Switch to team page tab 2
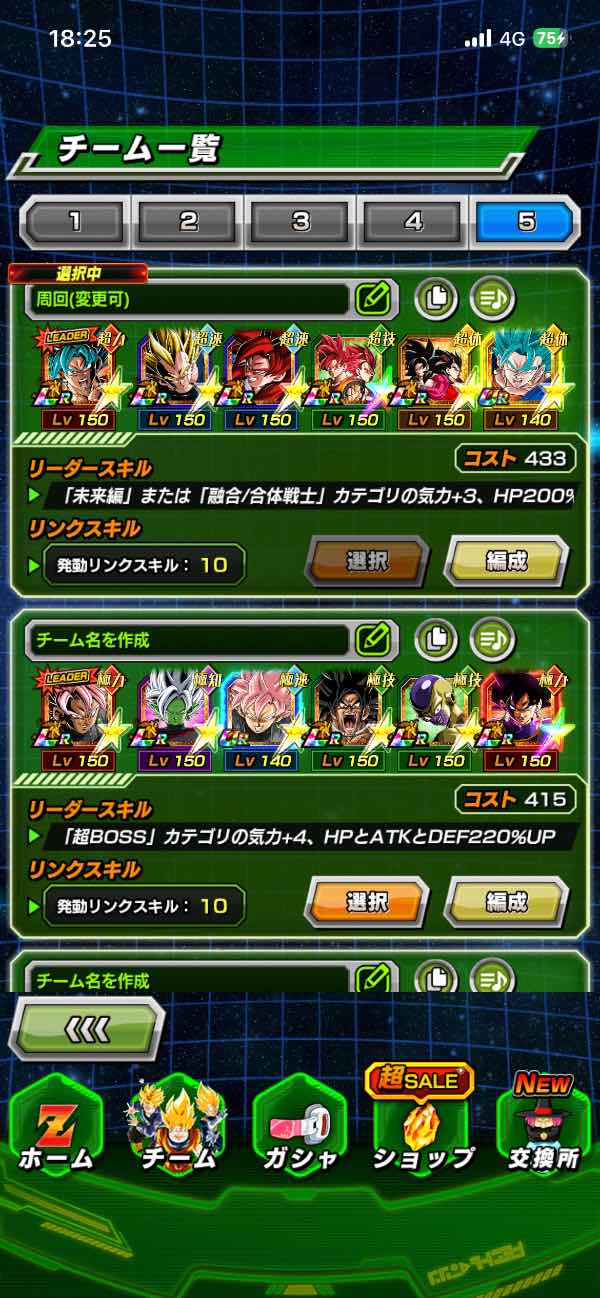600x1298 pixels. coord(188,222)
